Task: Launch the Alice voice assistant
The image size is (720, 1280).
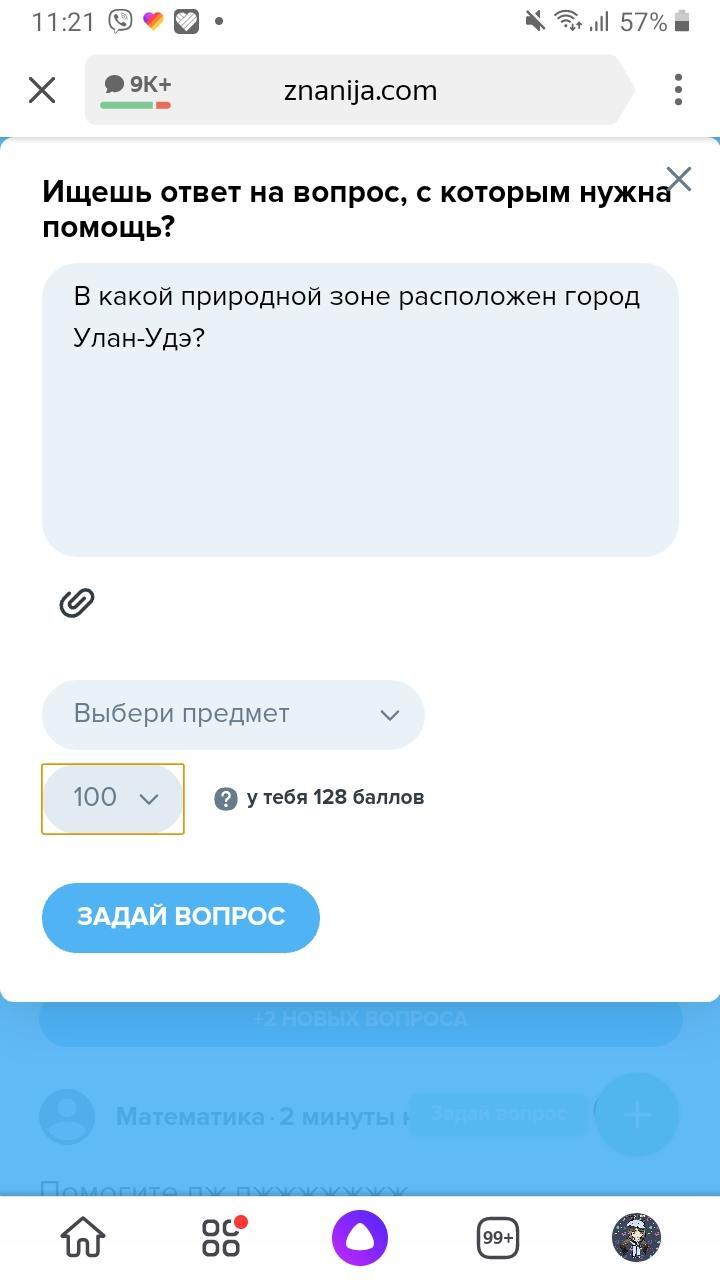Action: [360, 1238]
